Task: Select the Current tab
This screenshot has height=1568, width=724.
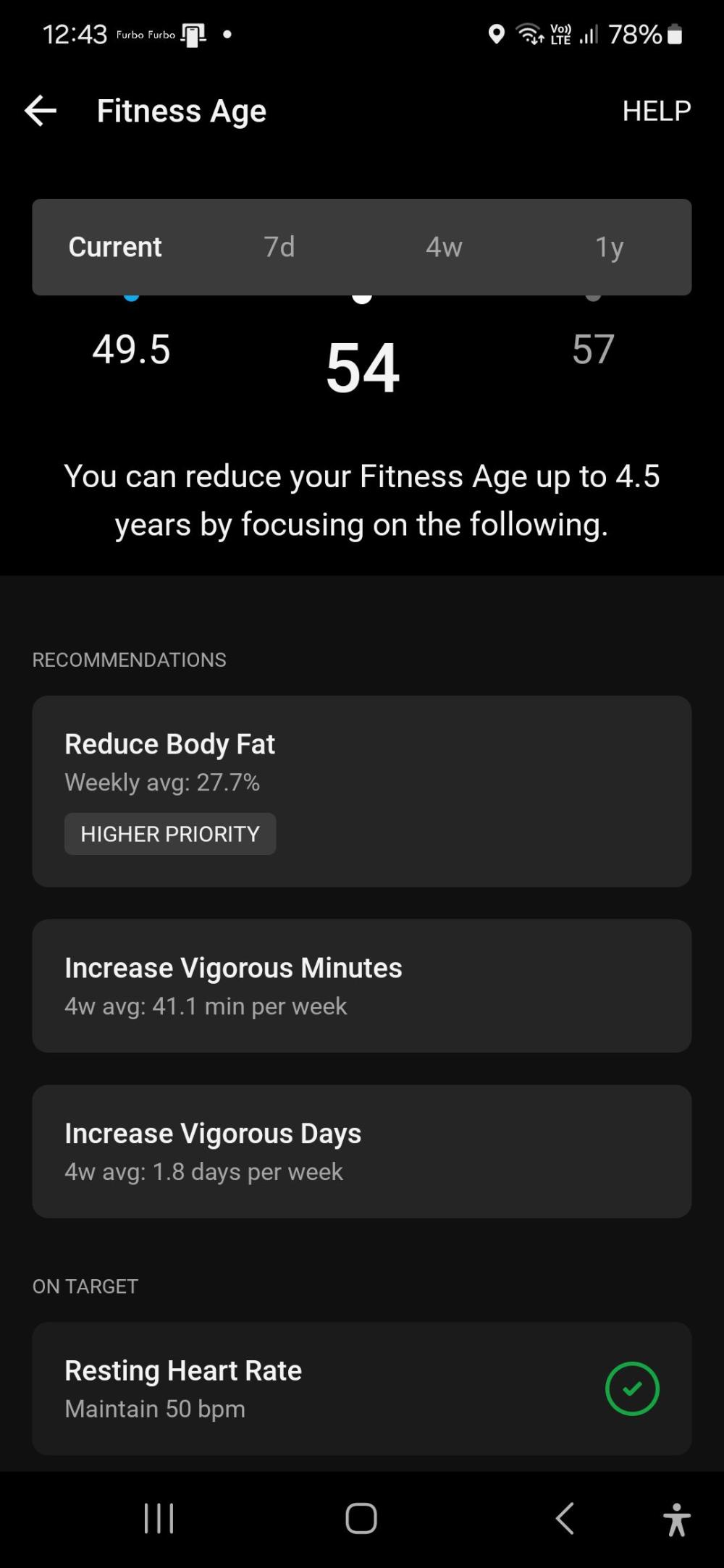Action: point(115,247)
